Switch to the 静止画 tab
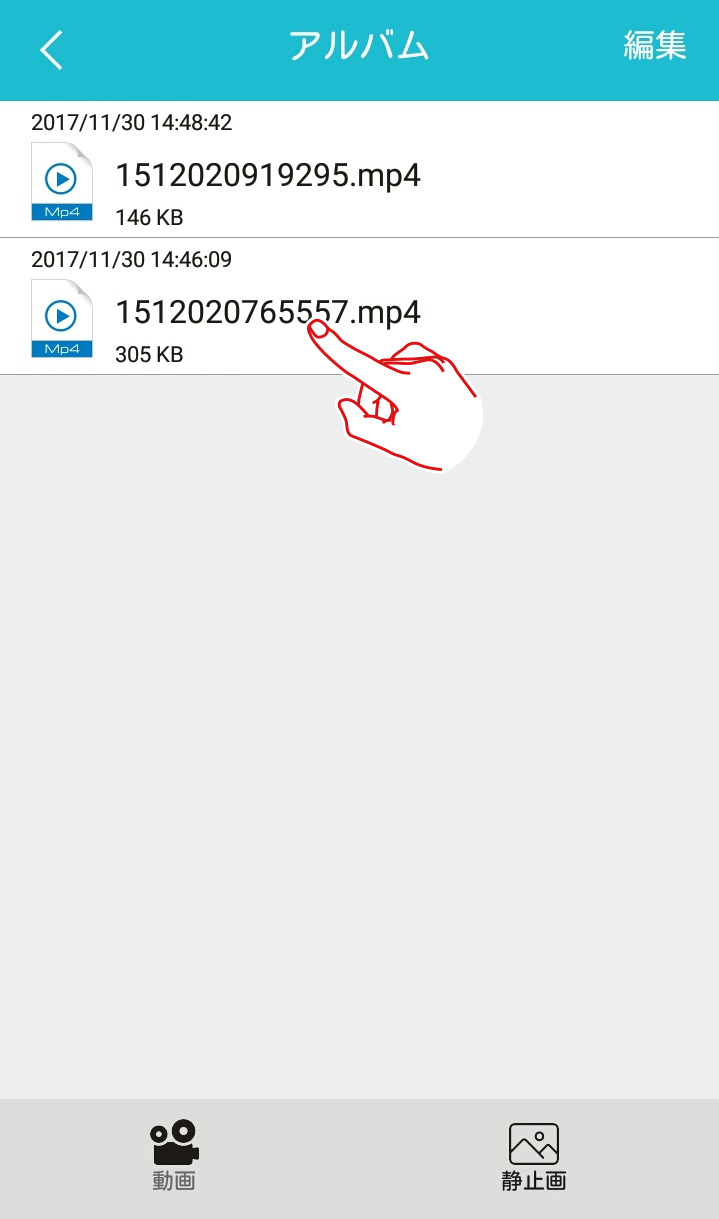The image size is (719, 1219). click(534, 1156)
